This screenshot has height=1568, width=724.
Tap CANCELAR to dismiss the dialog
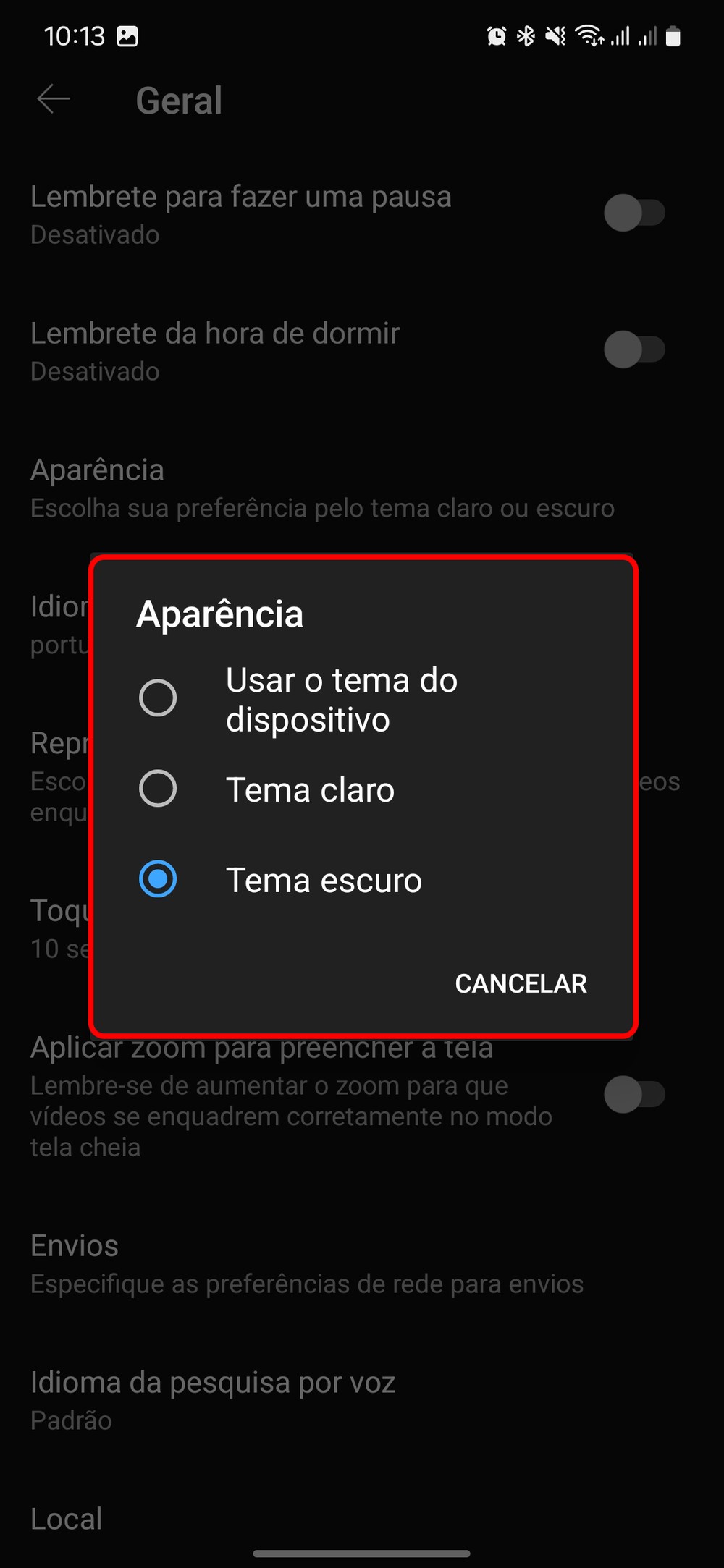pyautogui.click(x=521, y=983)
